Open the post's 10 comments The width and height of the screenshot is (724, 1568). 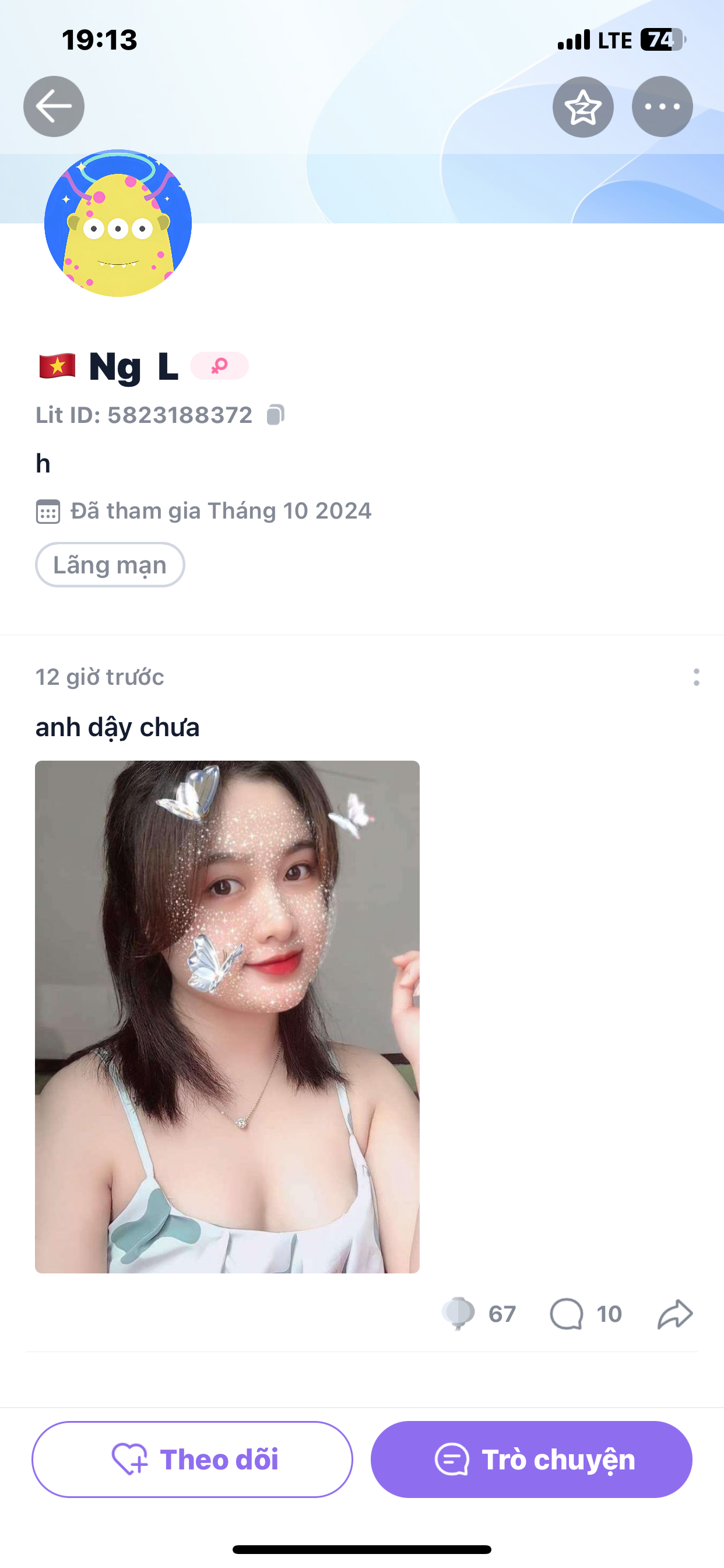click(x=567, y=1314)
